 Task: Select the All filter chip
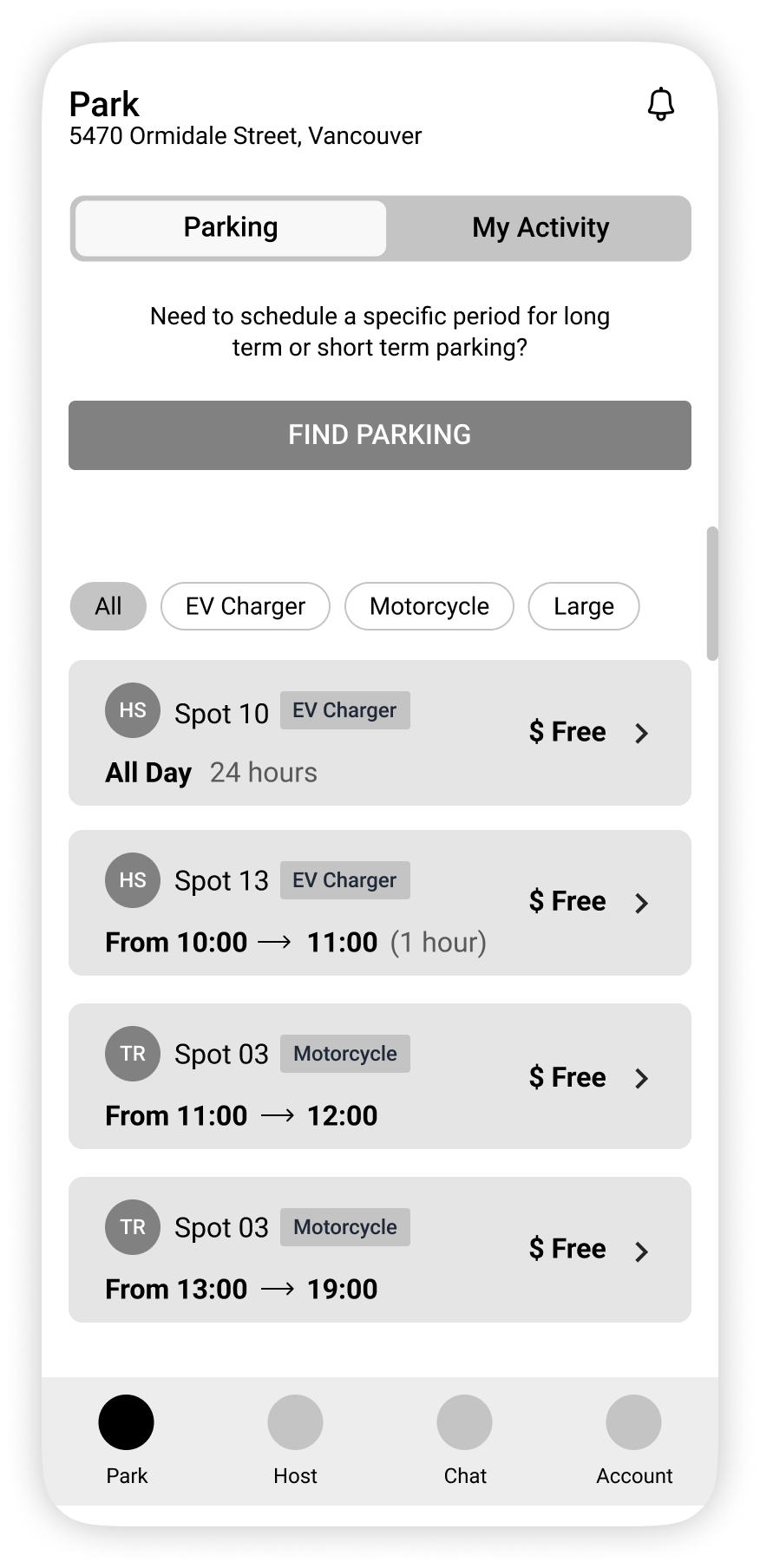click(108, 606)
